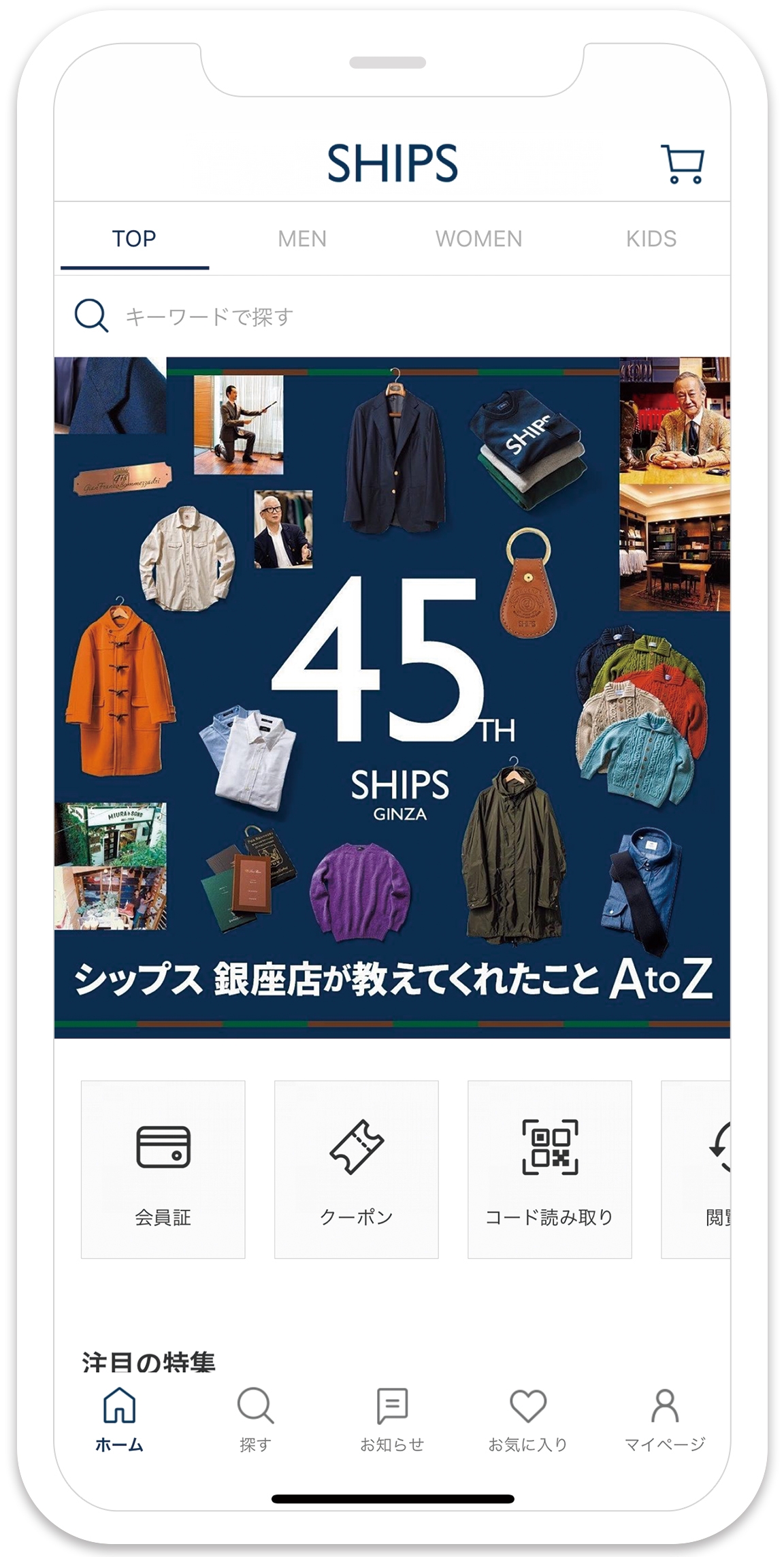Viewport: 784px width, 1557px height.
Task: Switch to the MEN tab
Action: (x=302, y=239)
